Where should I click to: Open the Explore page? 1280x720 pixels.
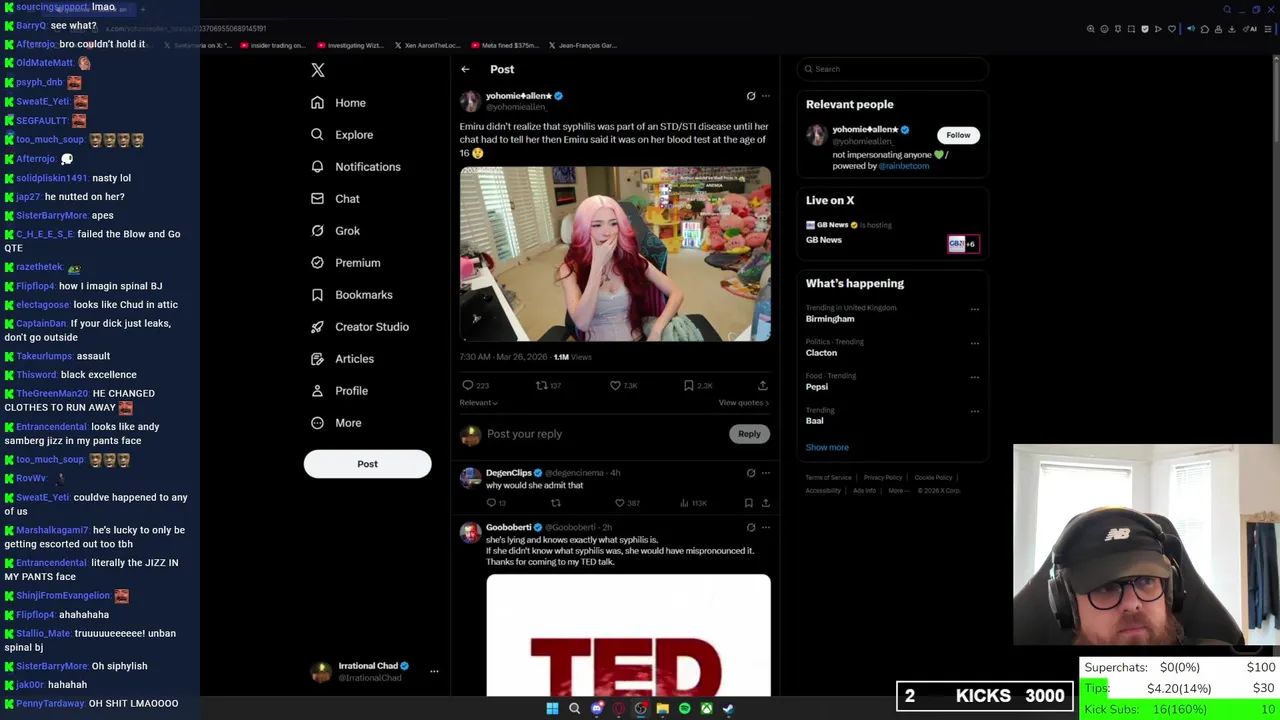tap(353, 135)
